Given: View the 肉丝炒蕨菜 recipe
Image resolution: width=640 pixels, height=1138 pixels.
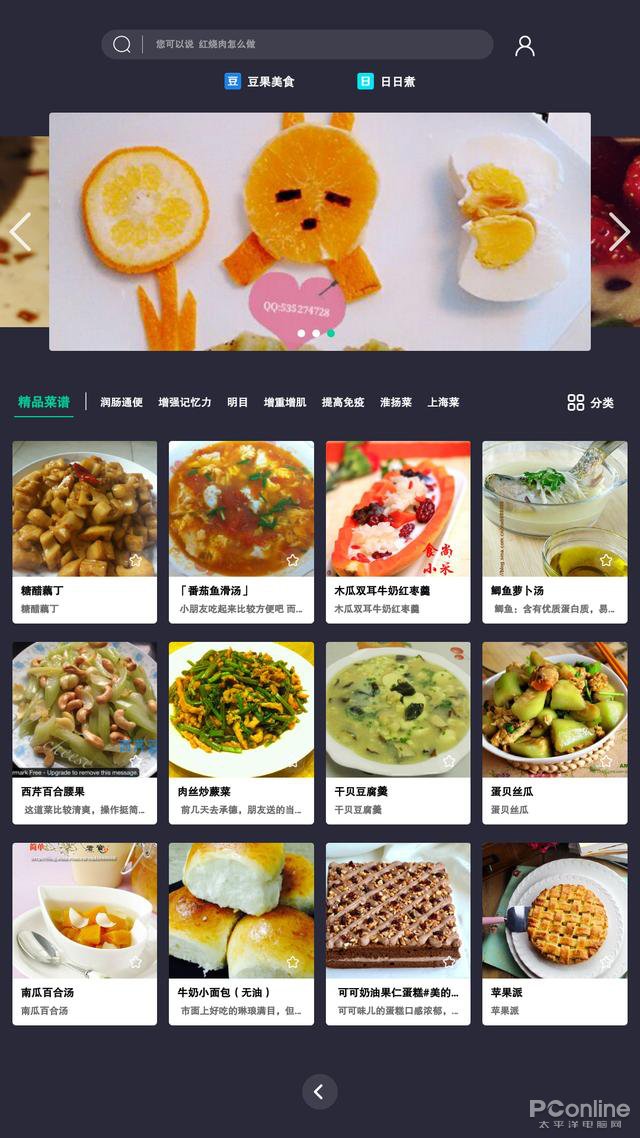Looking at the screenshot, I should click(x=241, y=731).
